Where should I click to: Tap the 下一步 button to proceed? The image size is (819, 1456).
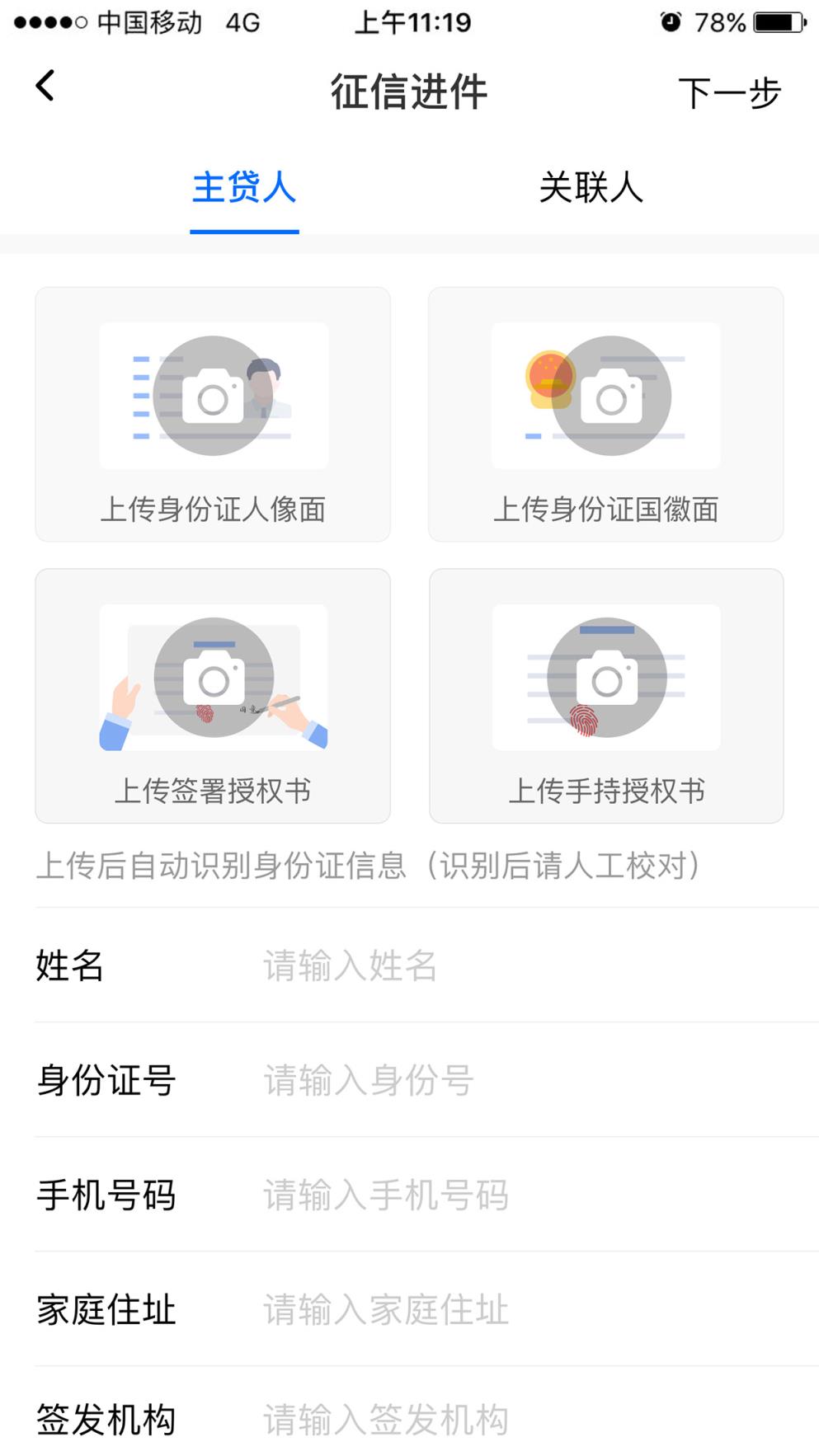click(729, 92)
